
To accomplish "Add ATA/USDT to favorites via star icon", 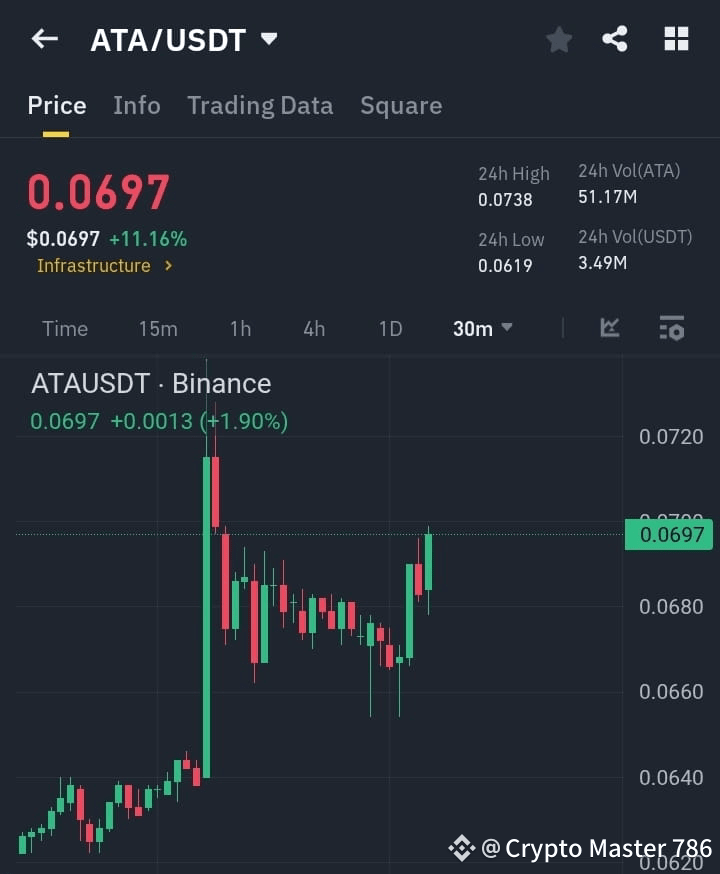I will tap(558, 40).
